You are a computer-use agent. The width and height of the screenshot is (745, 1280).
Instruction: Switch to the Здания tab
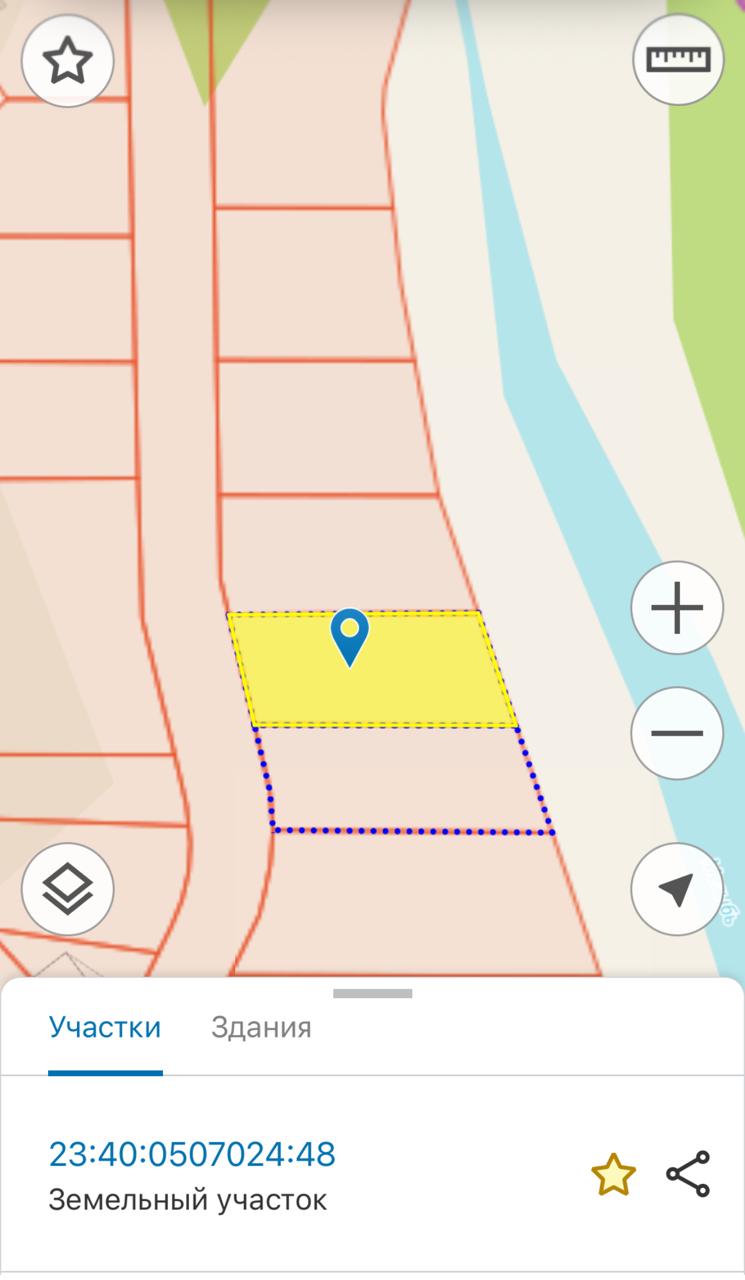point(261,1027)
